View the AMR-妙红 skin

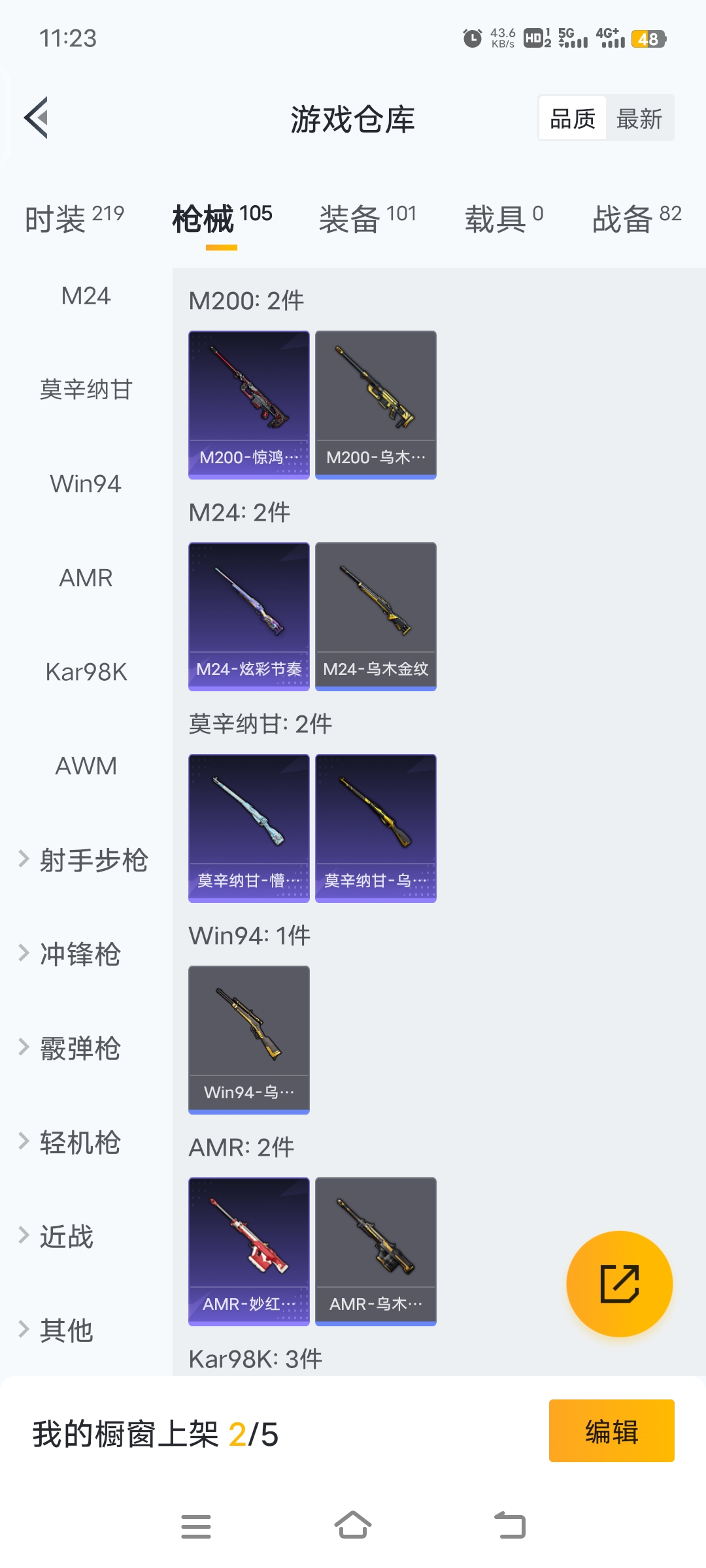tap(249, 1251)
